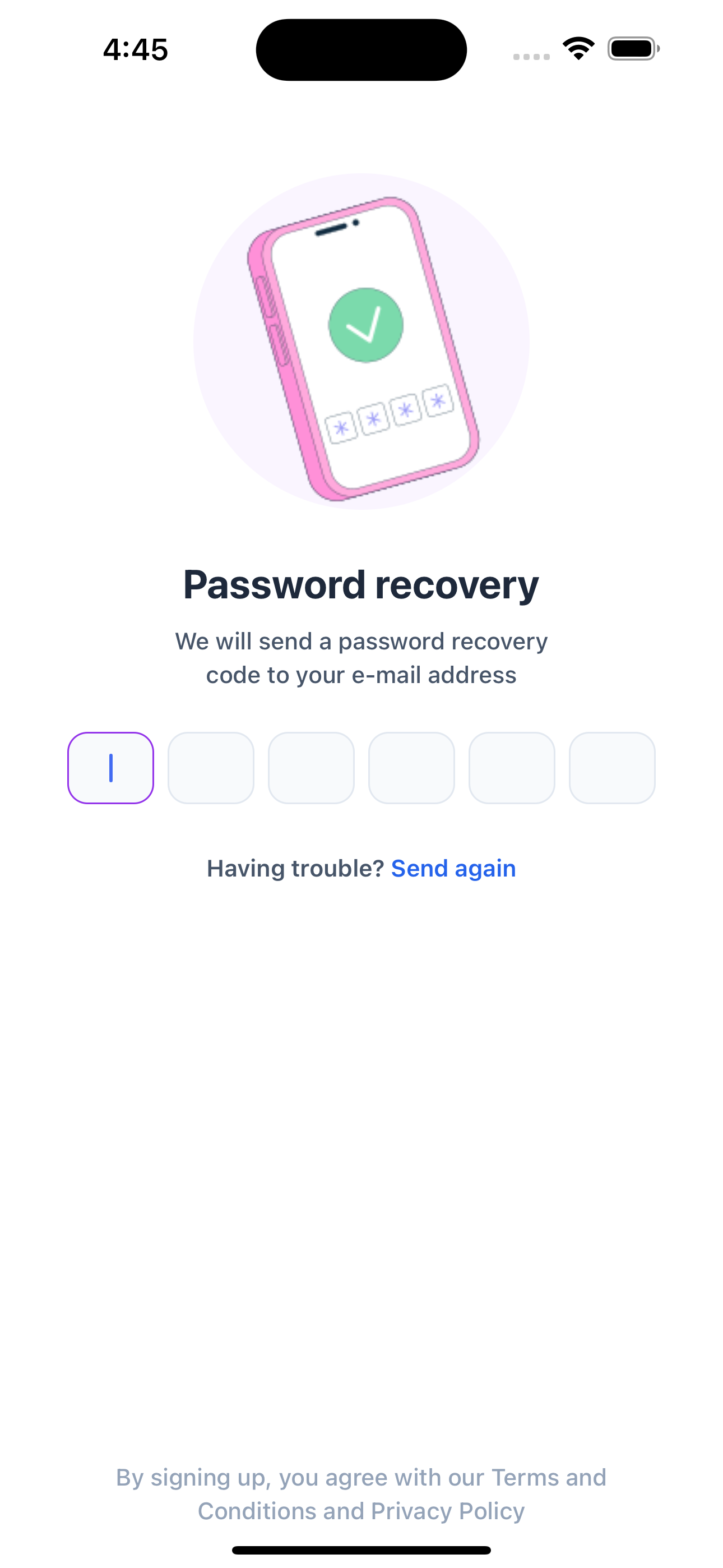Select the fifth recovery code box

[x=512, y=768]
